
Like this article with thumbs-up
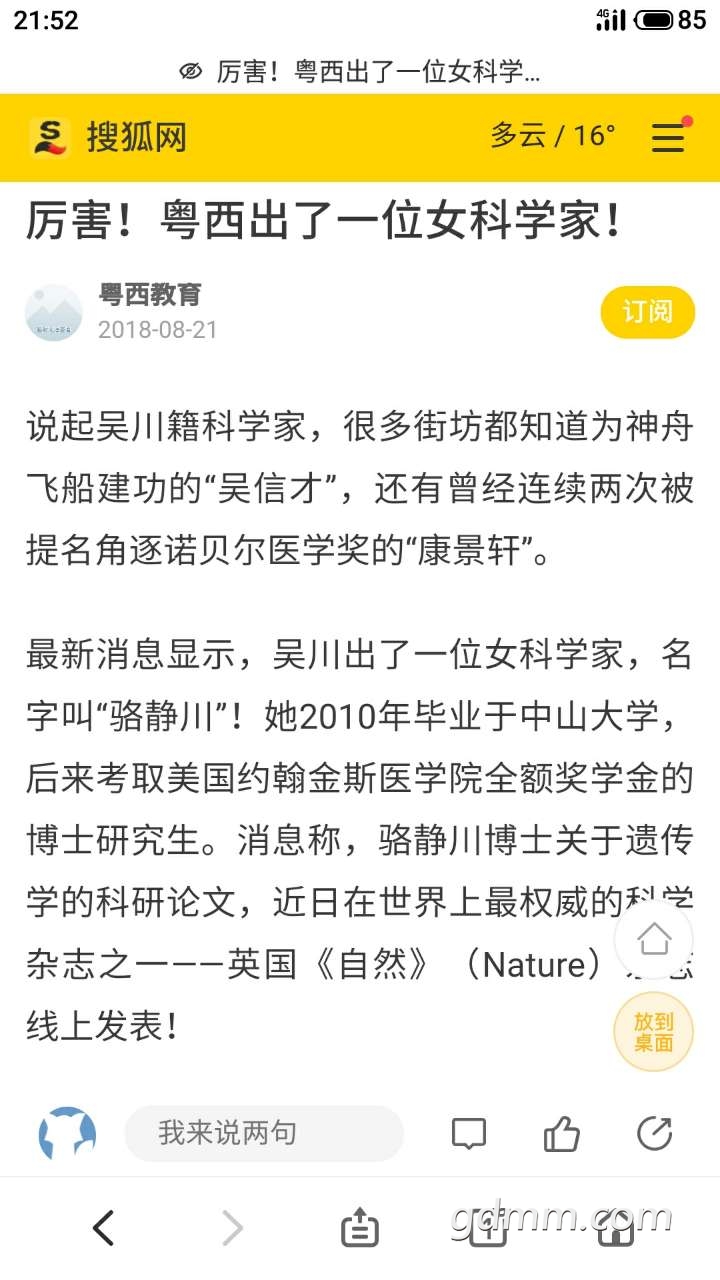pos(561,1133)
